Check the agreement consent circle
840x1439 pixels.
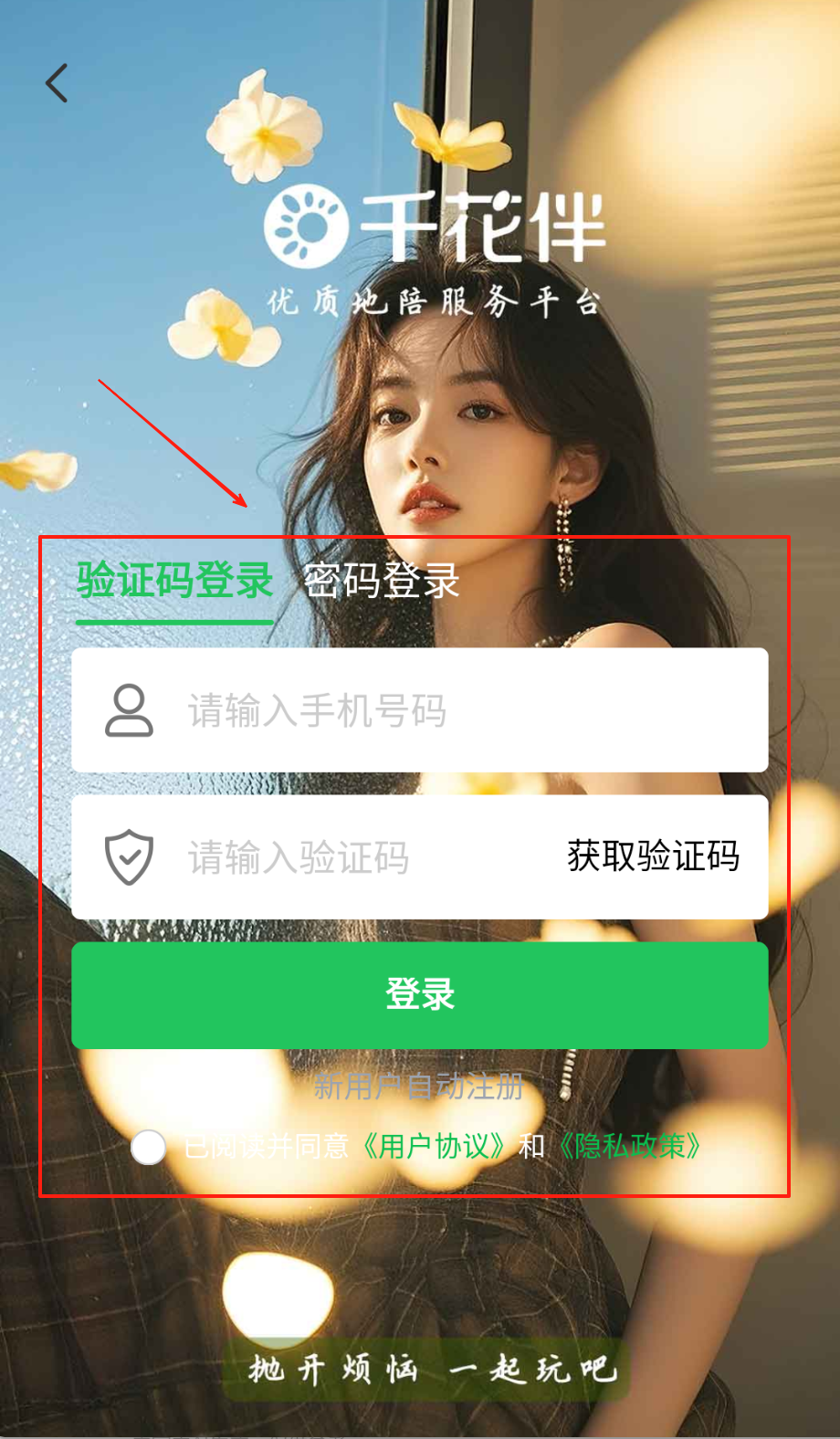pos(149,1147)
